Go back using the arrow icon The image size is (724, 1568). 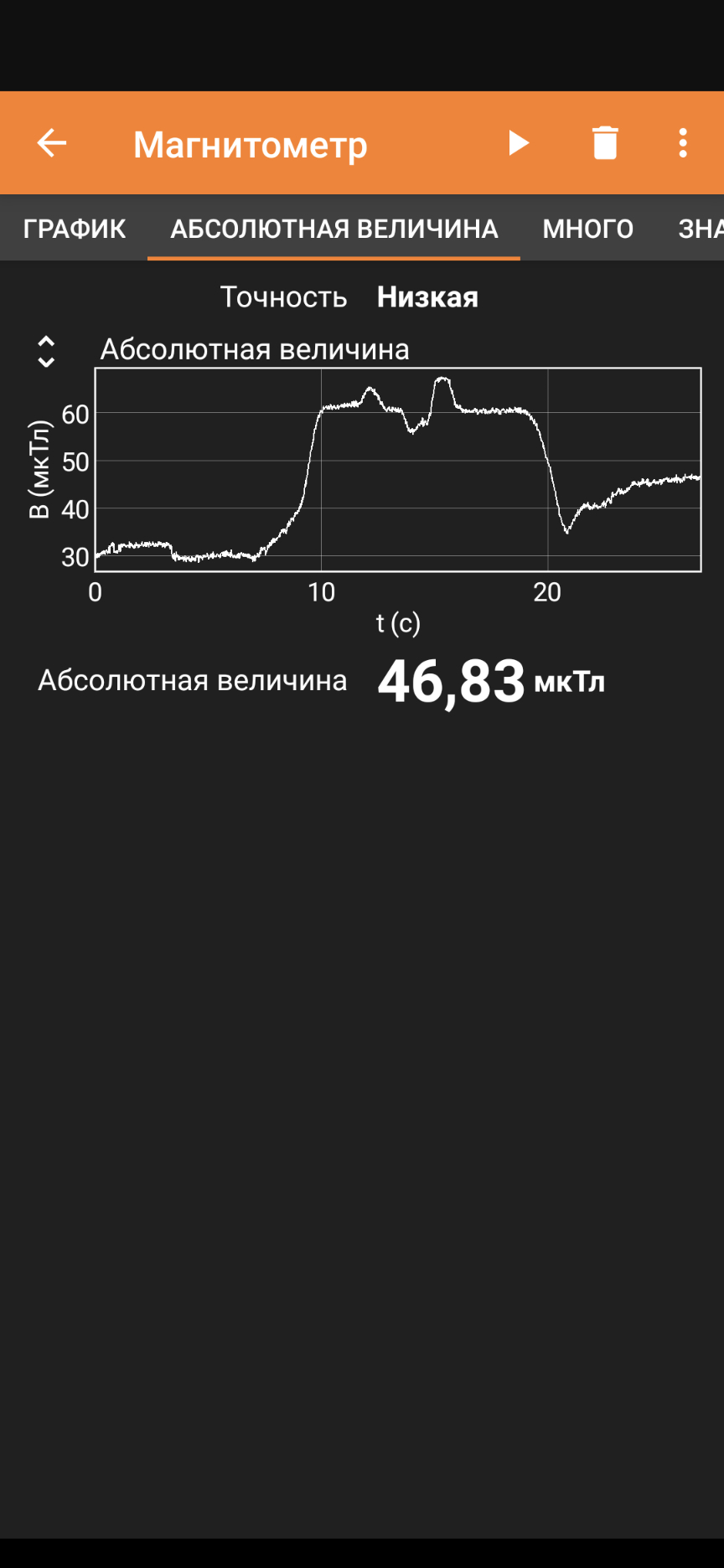(x=52, y=143)
